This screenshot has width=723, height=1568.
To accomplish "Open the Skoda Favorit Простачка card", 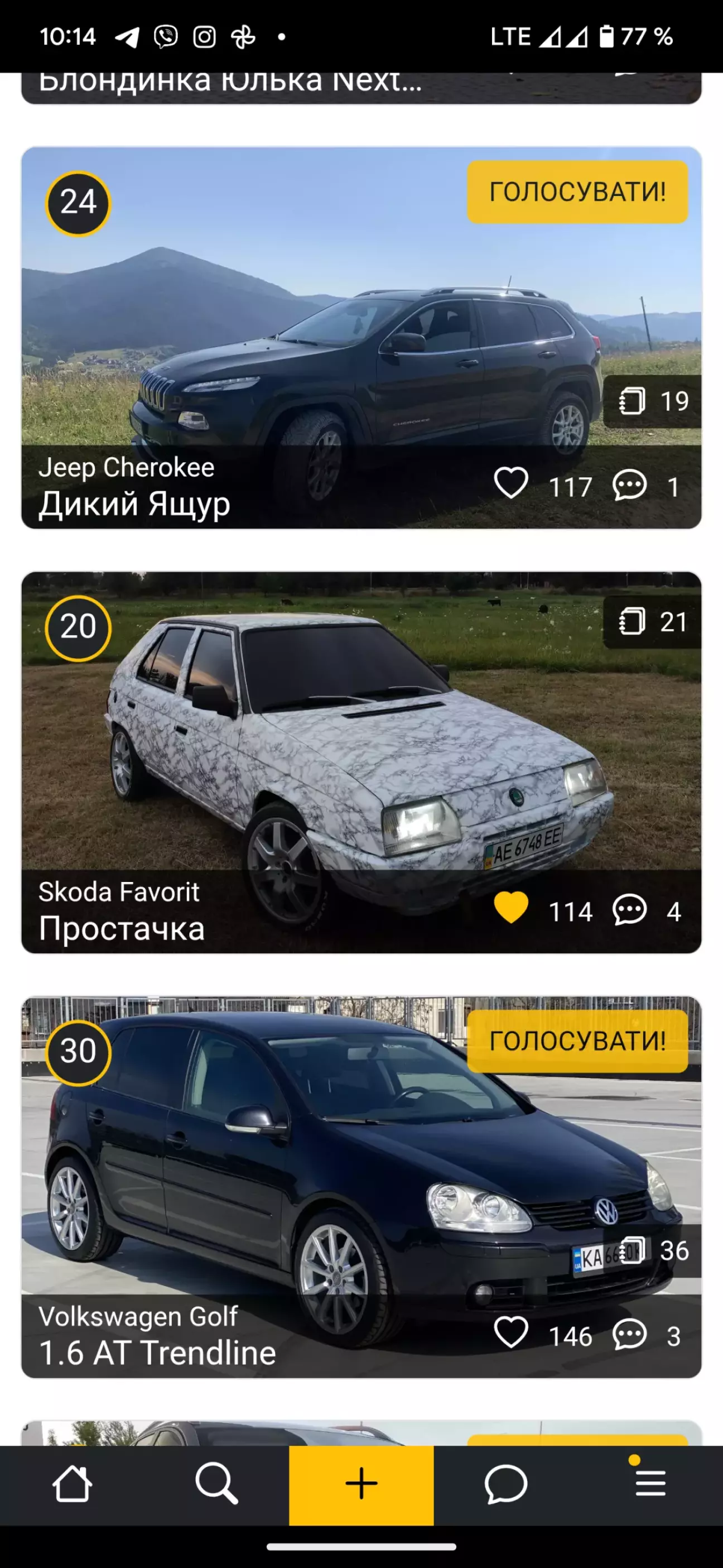I will point(361,762).
